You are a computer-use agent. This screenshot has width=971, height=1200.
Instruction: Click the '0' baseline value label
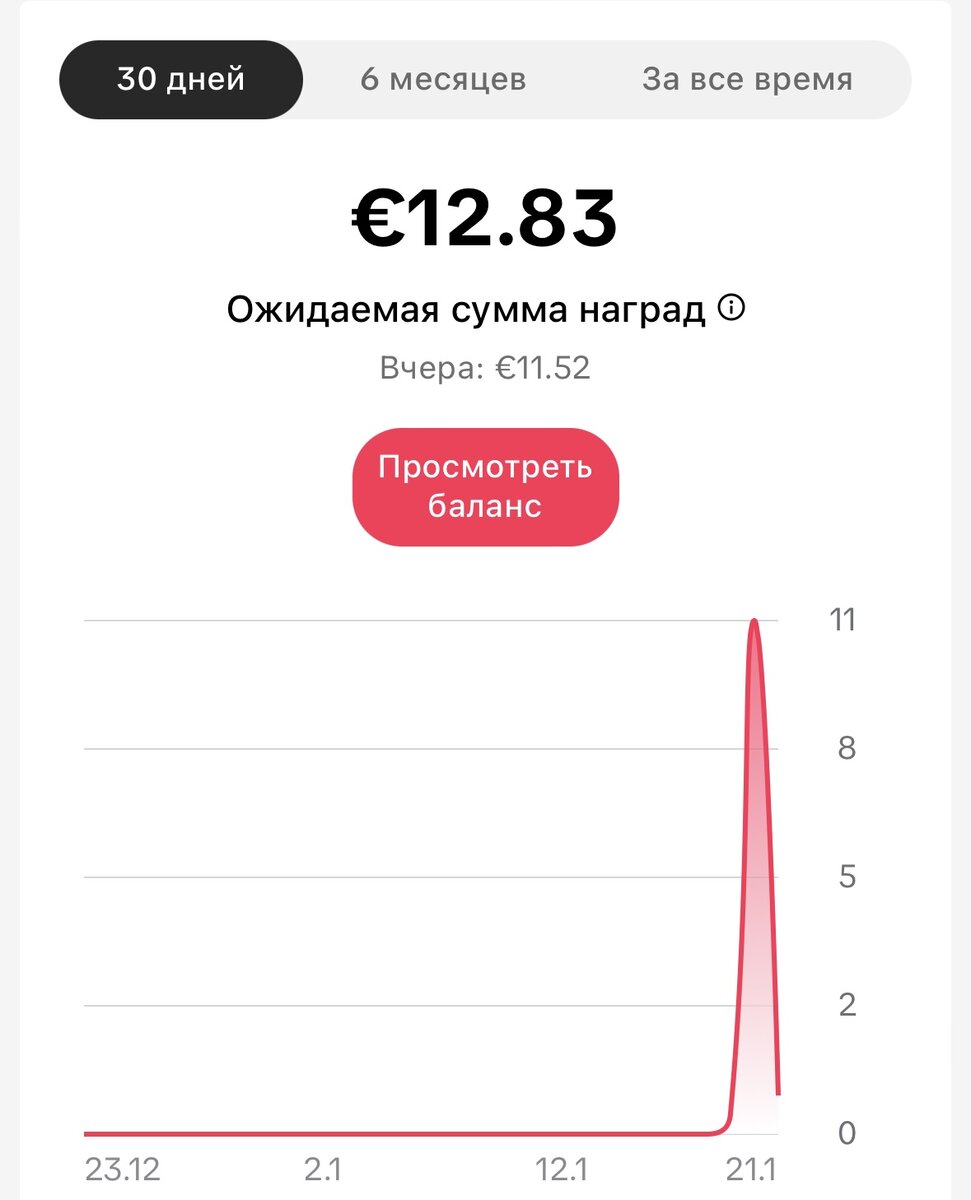tap(845, 1133)
